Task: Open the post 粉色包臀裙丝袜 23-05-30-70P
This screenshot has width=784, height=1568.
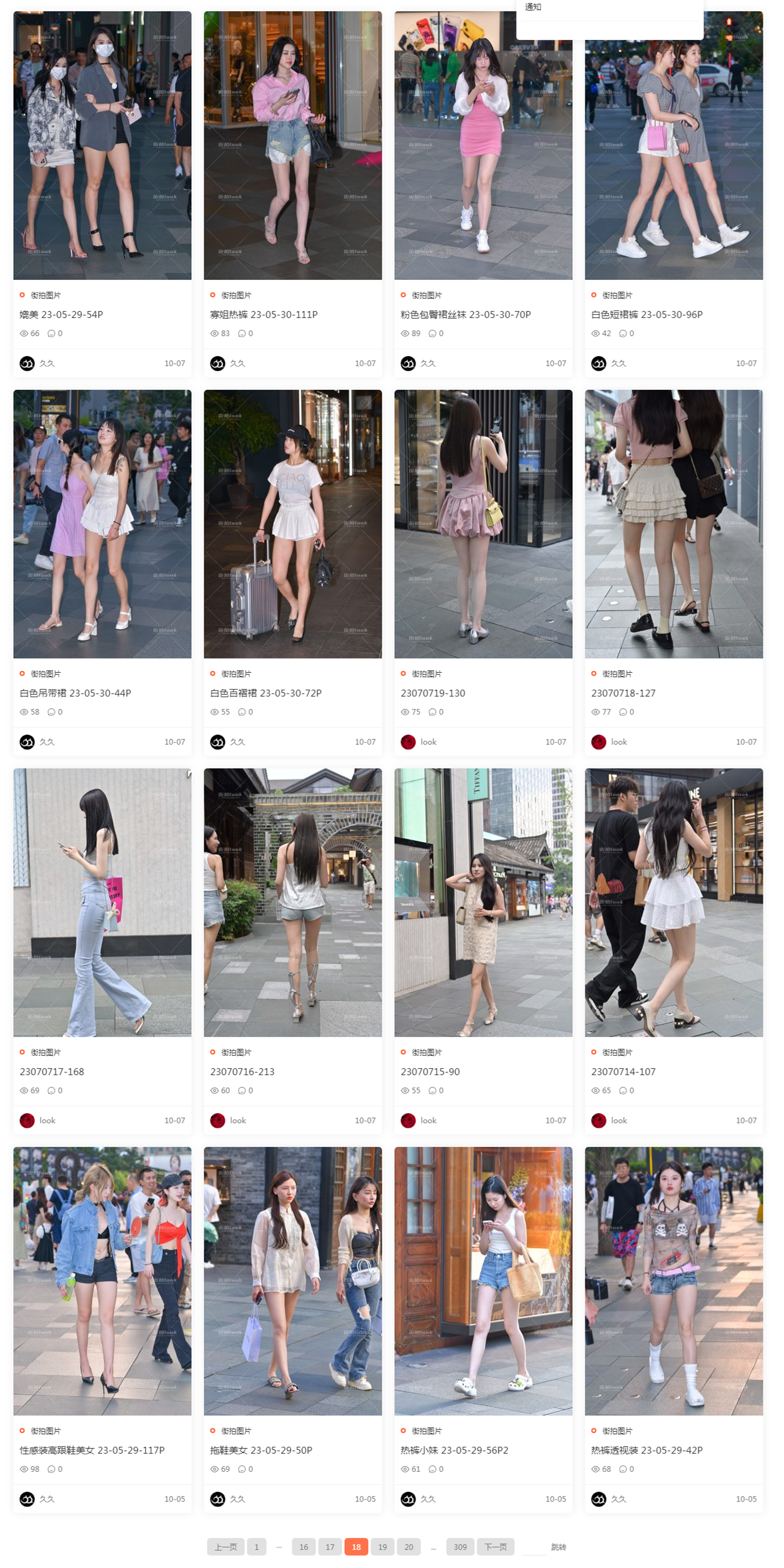Action: click(465, 314)
